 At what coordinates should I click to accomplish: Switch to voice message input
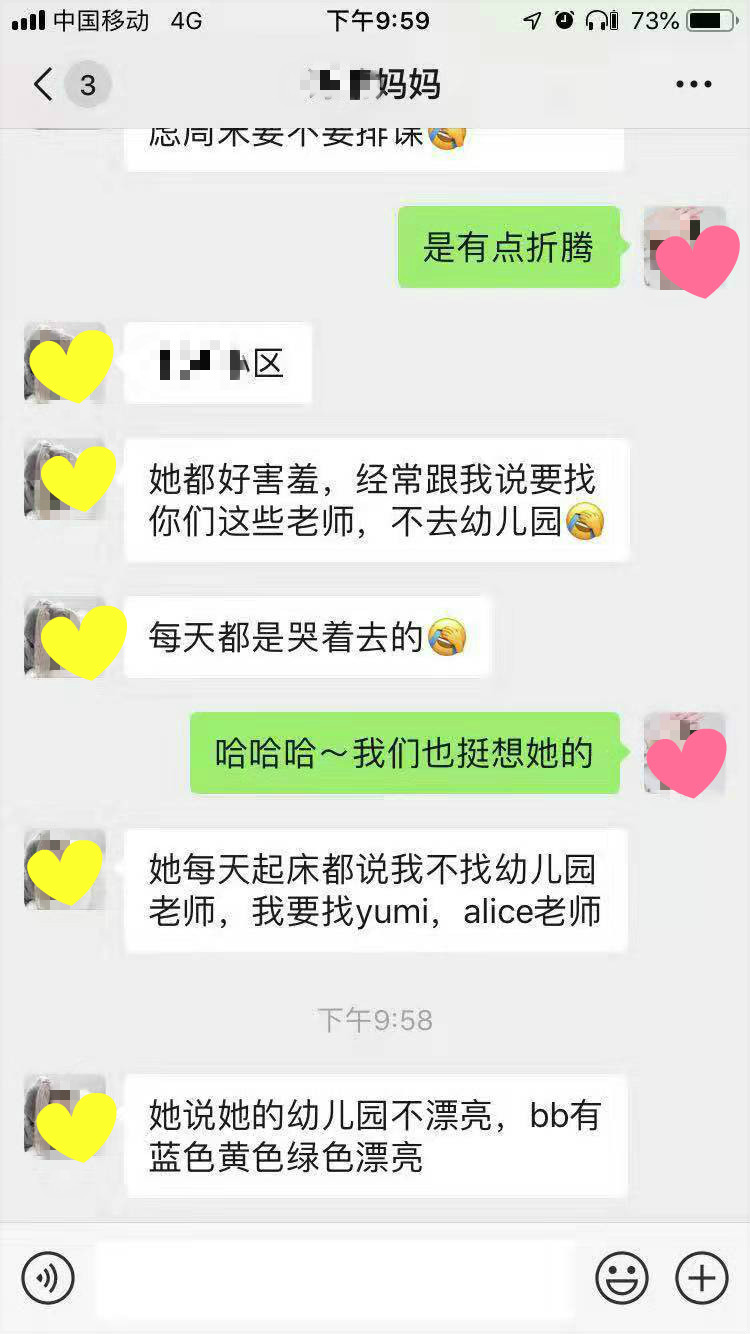[48, 1278]
